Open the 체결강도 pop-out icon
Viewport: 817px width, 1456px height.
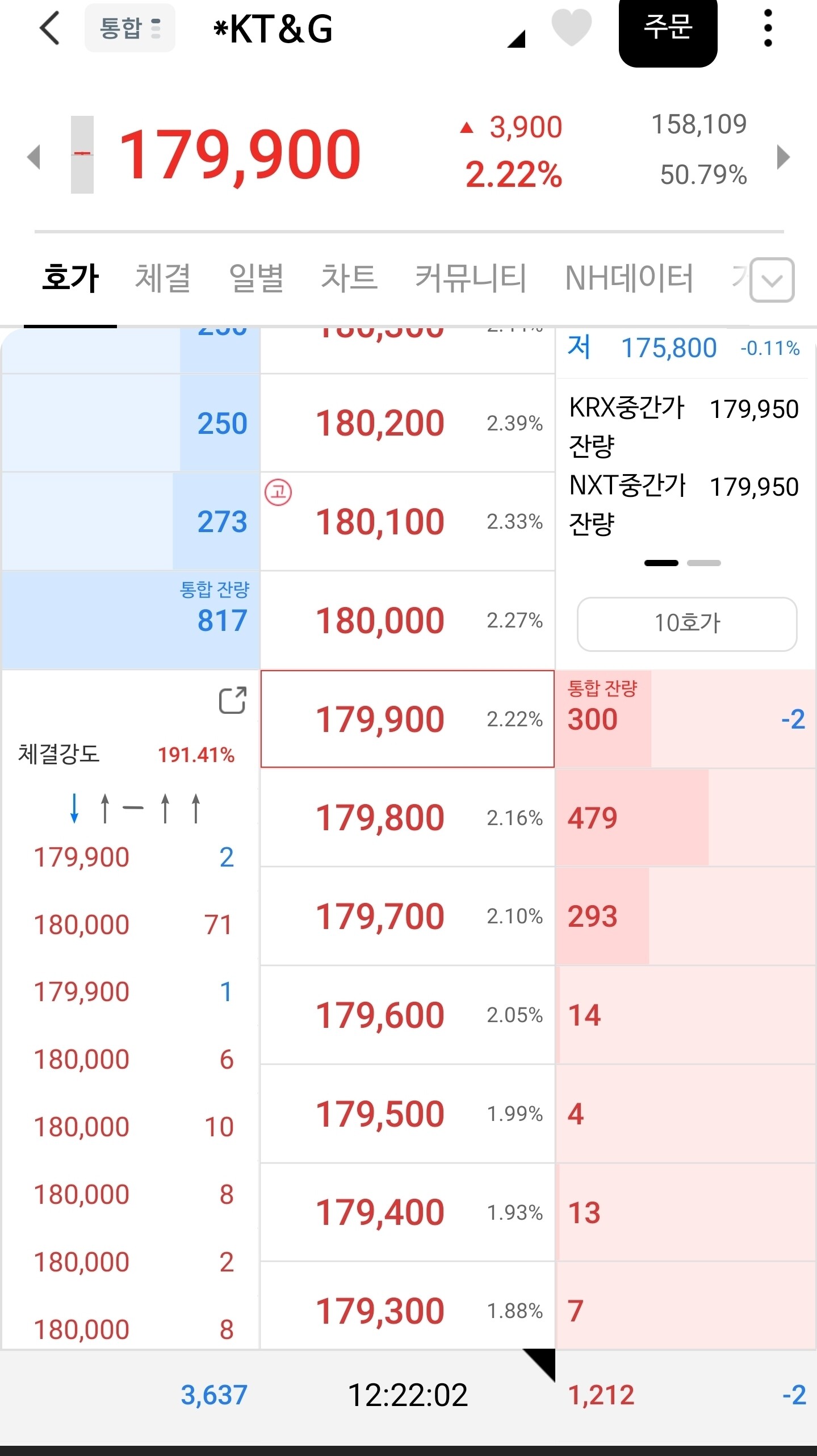point(232,700)
